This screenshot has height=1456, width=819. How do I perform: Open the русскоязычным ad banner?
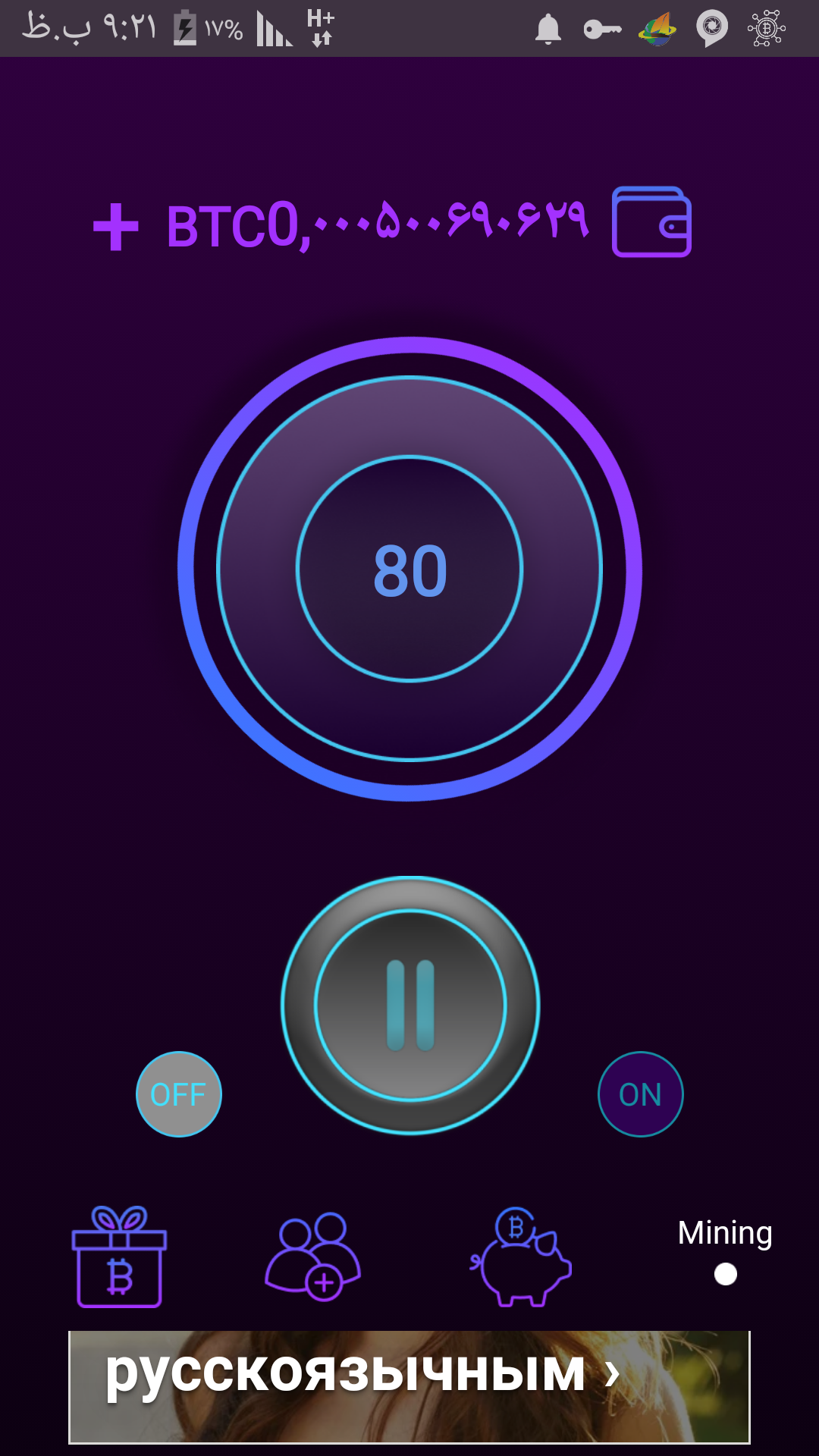[409, 1386]
